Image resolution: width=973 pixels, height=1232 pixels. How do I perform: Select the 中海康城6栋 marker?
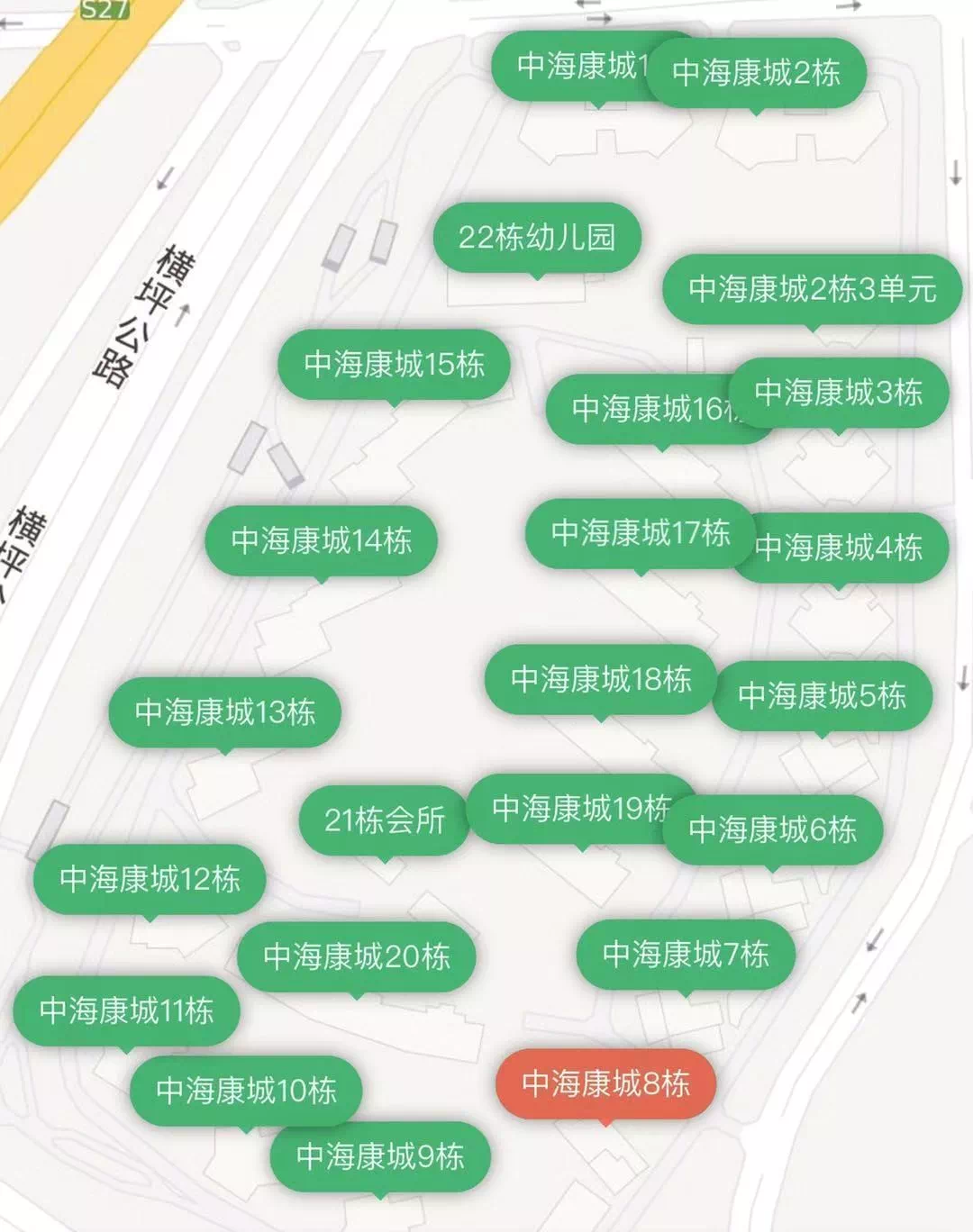point(773,829)
